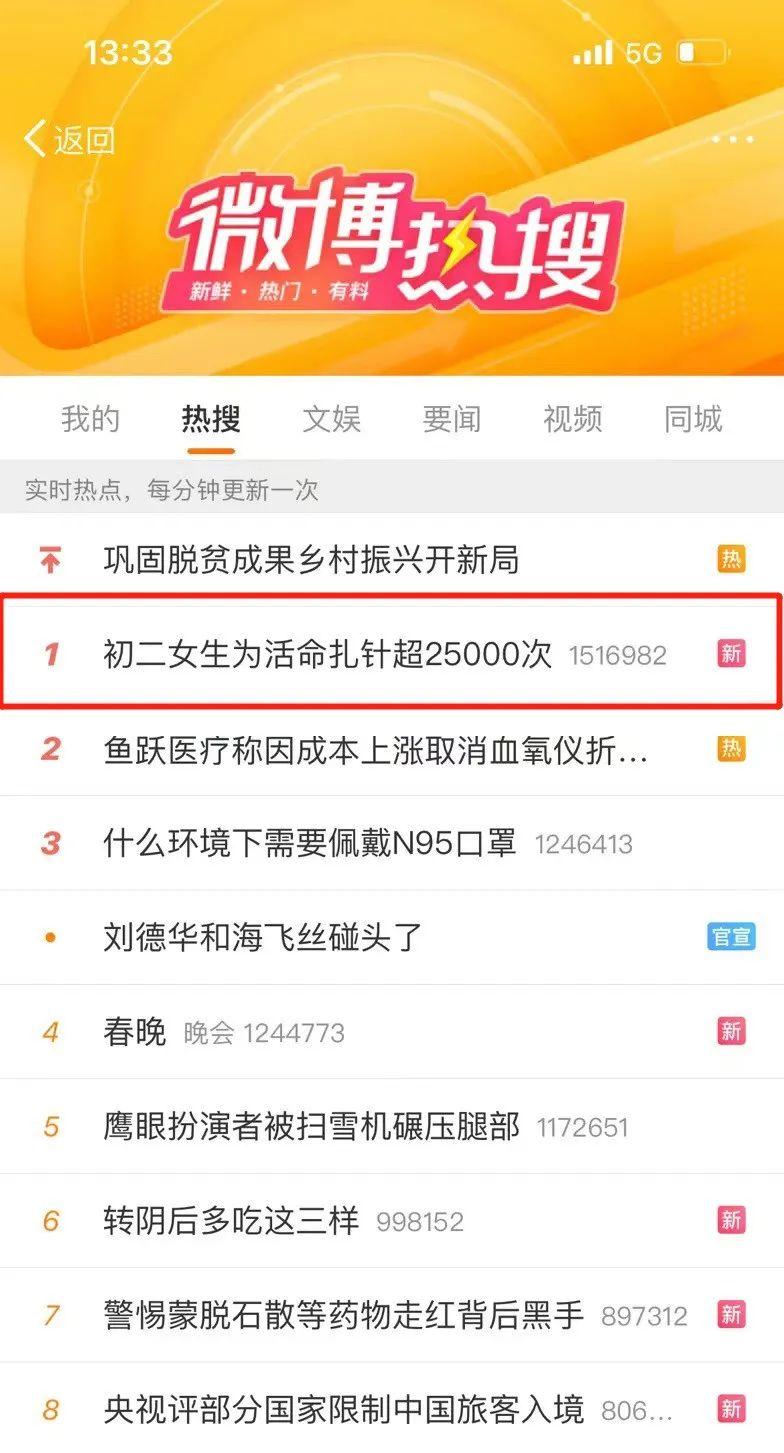This screenshot has width=784, height=1453.
Task: Open the 文娱 tab
Action: [x=334, y=420]
